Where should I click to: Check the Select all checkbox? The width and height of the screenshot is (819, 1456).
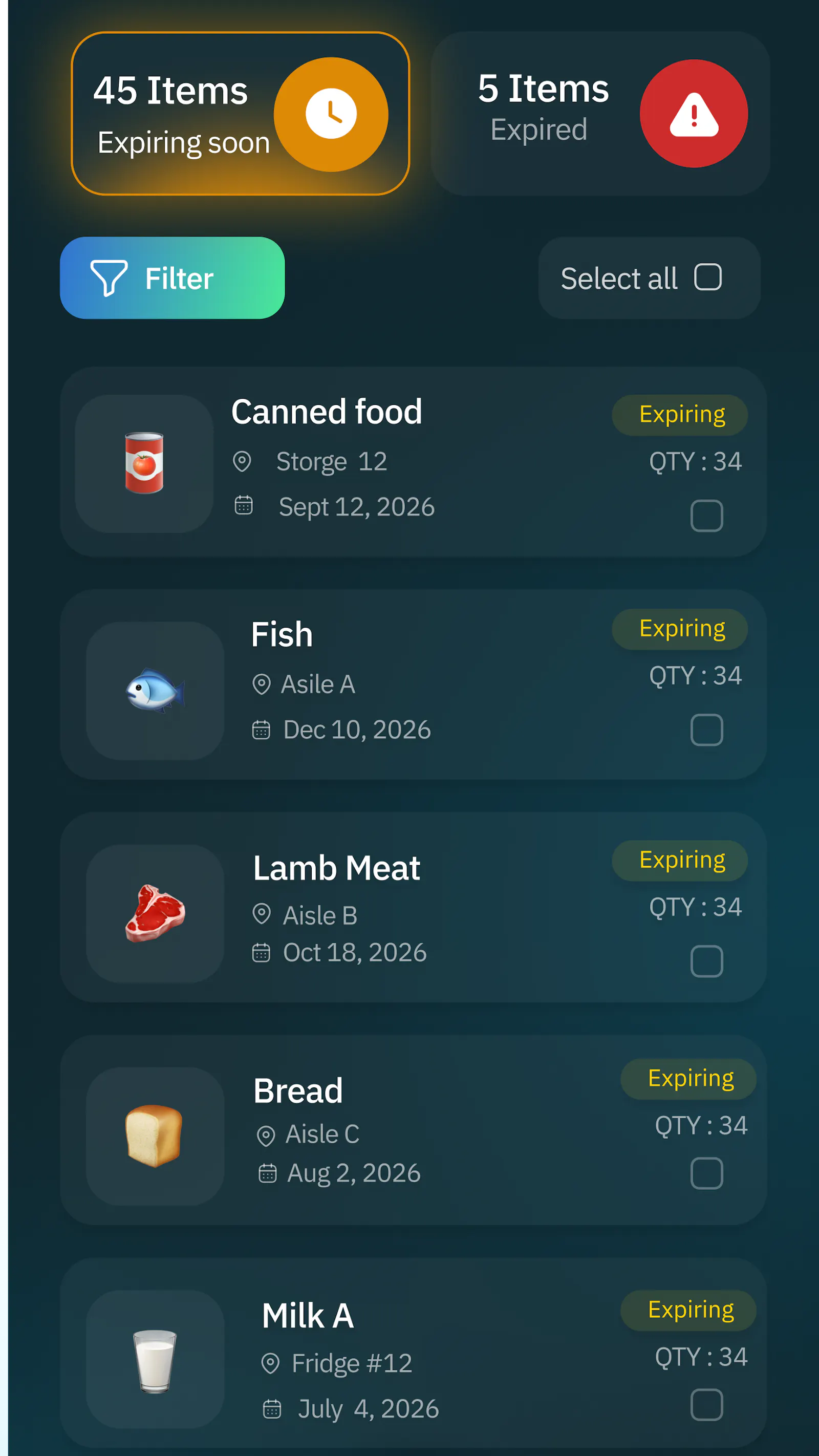point(708,277)
